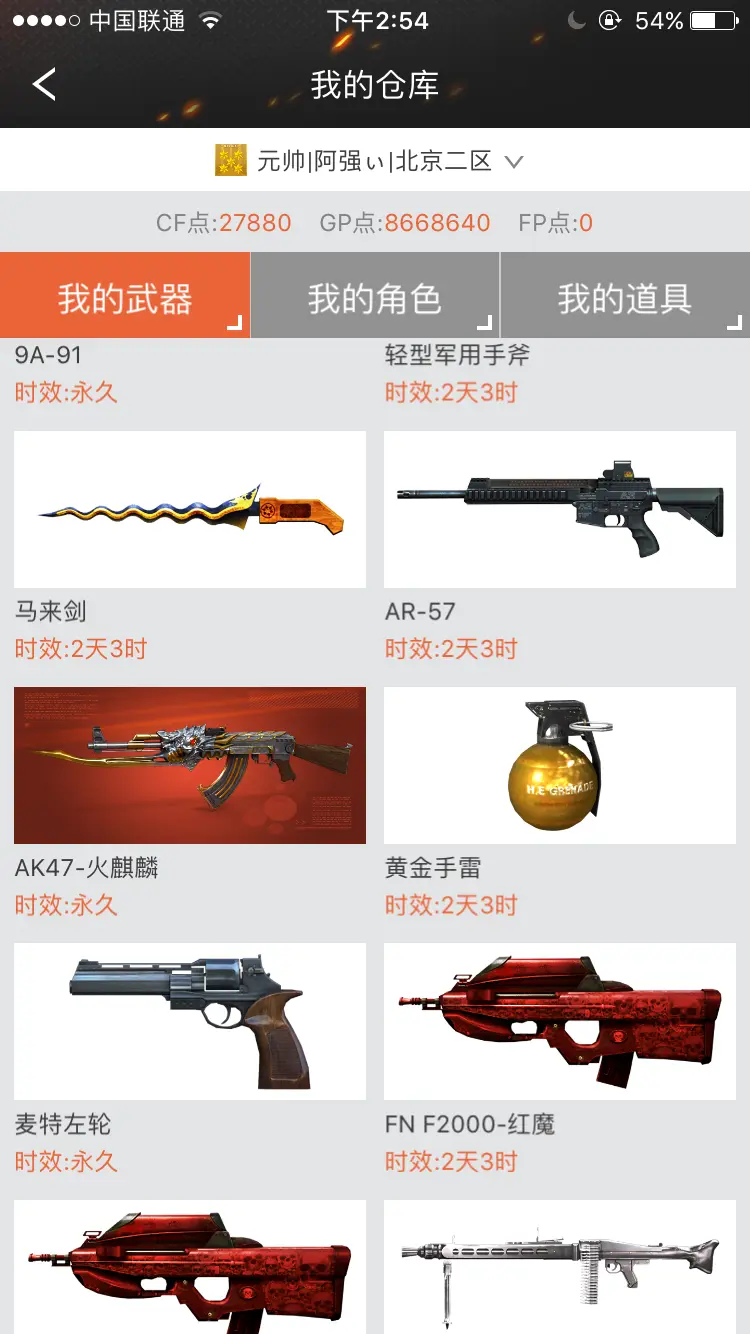Open the 马来剑 weapon item
Image resolution: width=750 pixels, height=1334 pixels.
click(190, 510)
